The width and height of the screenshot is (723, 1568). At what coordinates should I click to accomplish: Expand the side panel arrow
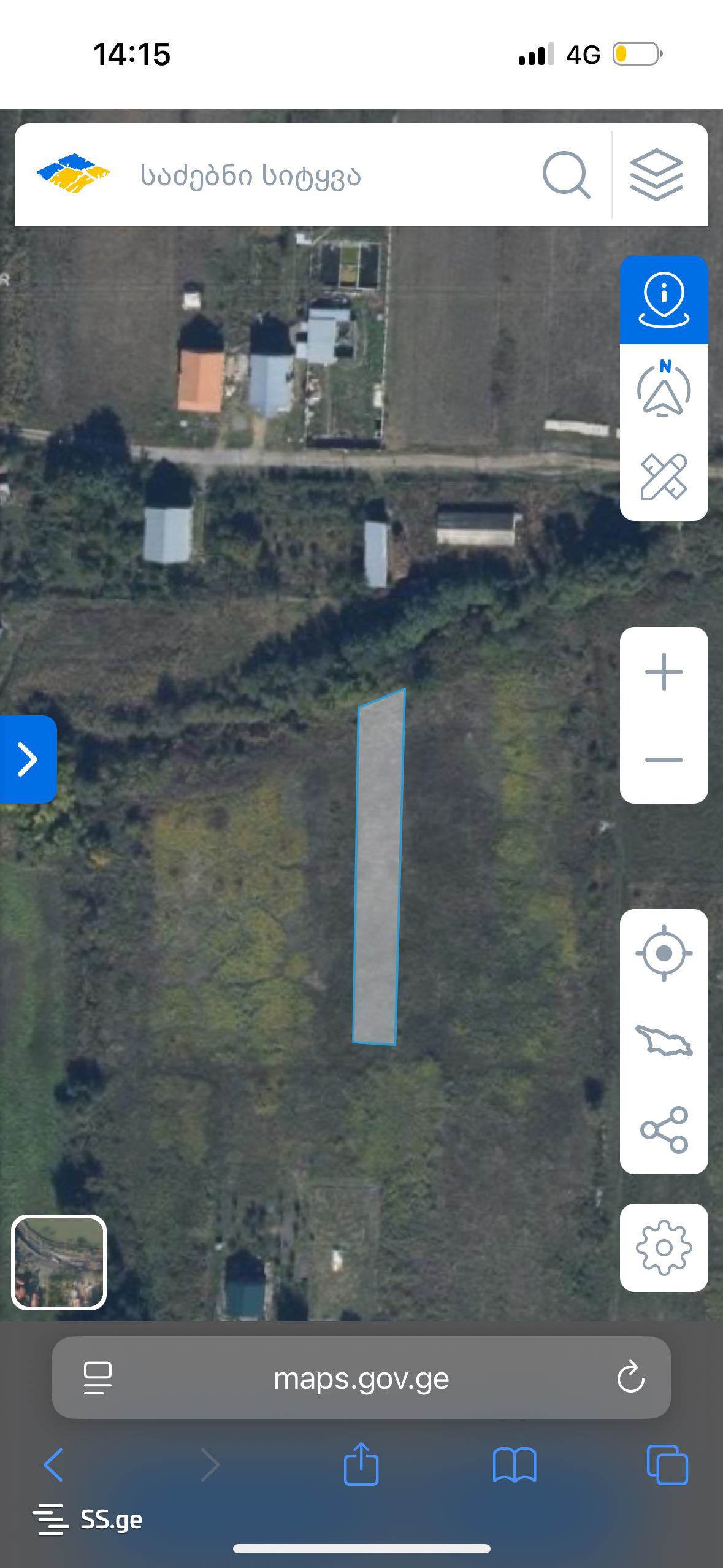pos(28,759)
